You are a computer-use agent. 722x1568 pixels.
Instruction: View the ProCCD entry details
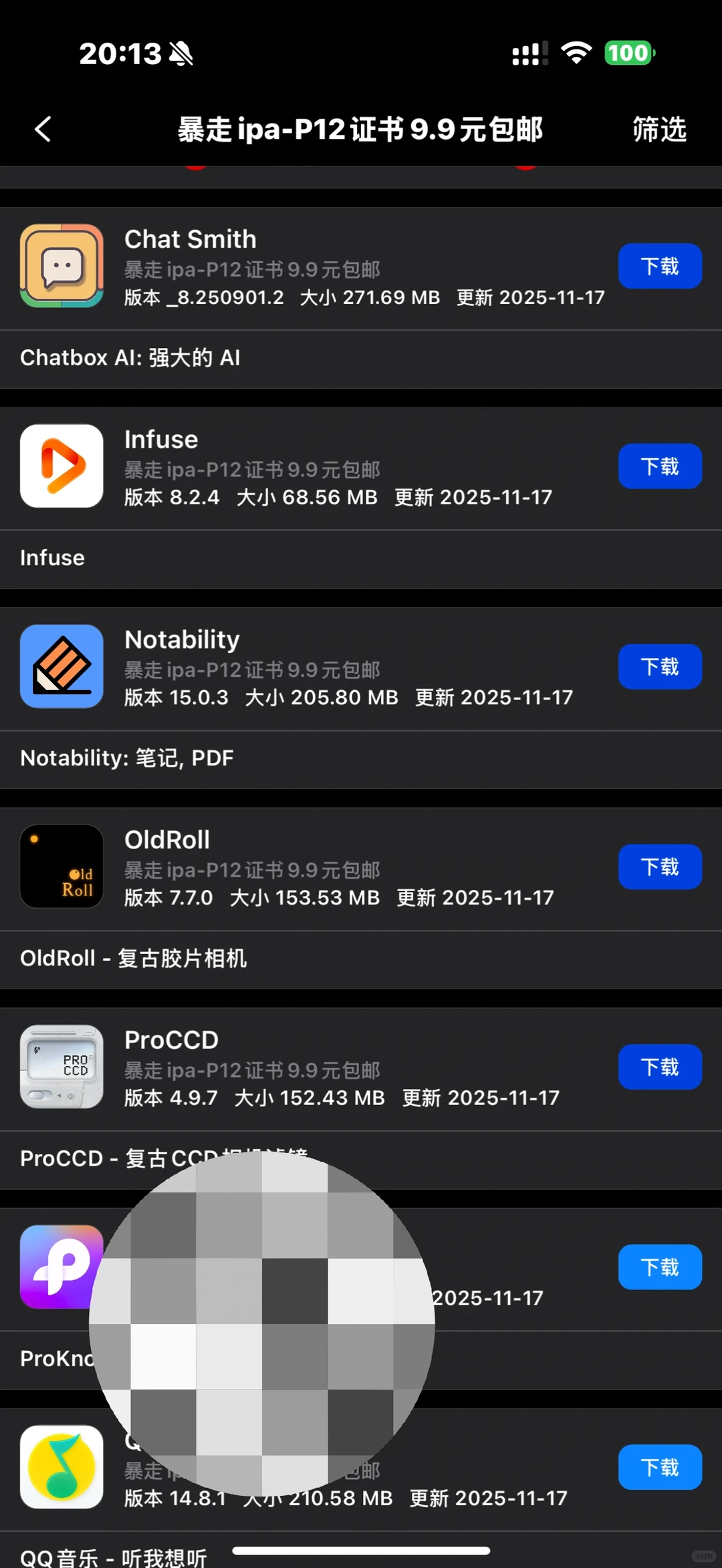coord(171,1040)
